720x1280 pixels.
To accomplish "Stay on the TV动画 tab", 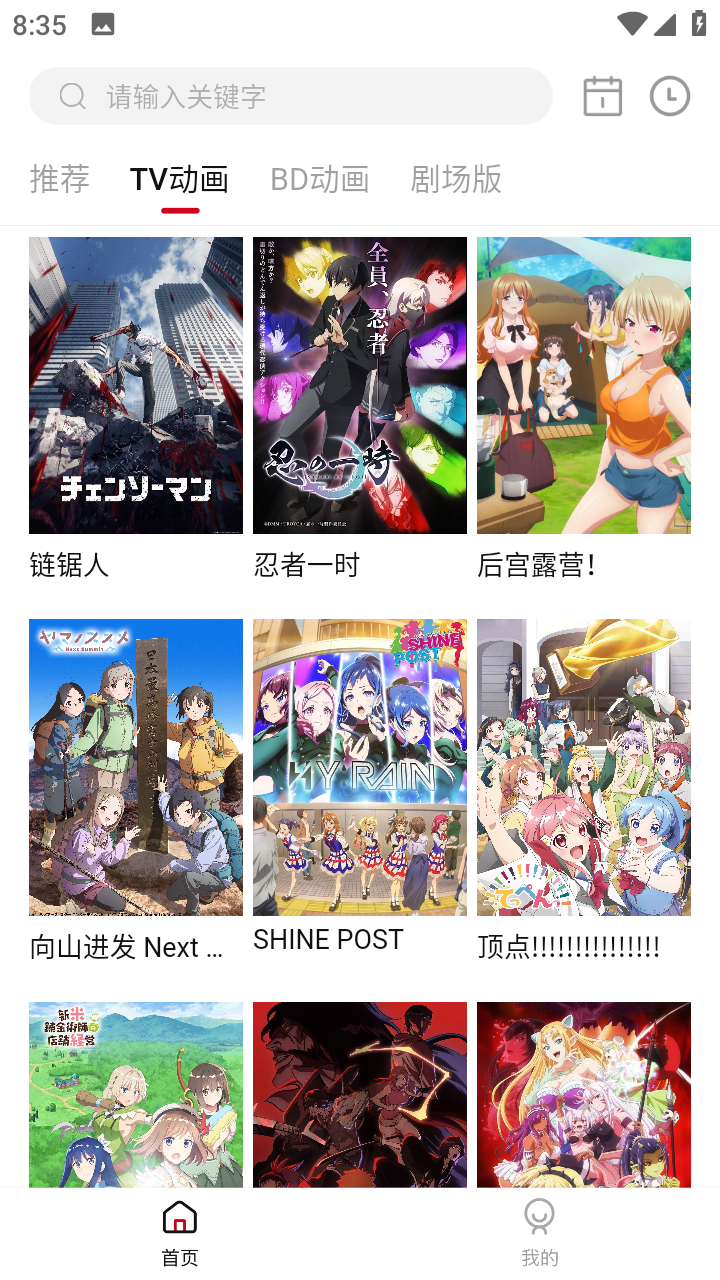I will [x=179, y=179].
